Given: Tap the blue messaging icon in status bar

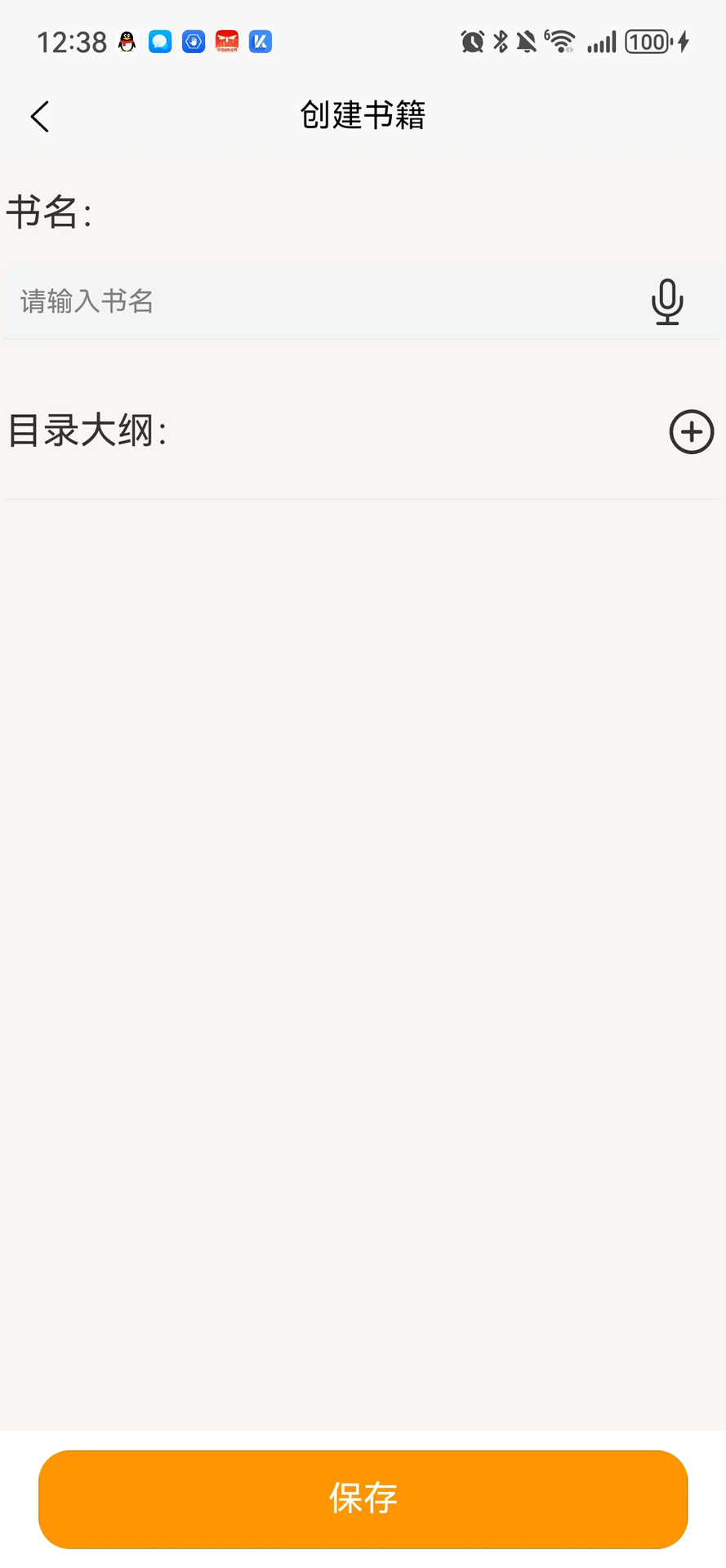Looking at the screenshot, I should pyautogui.click(x=160, y=41).
